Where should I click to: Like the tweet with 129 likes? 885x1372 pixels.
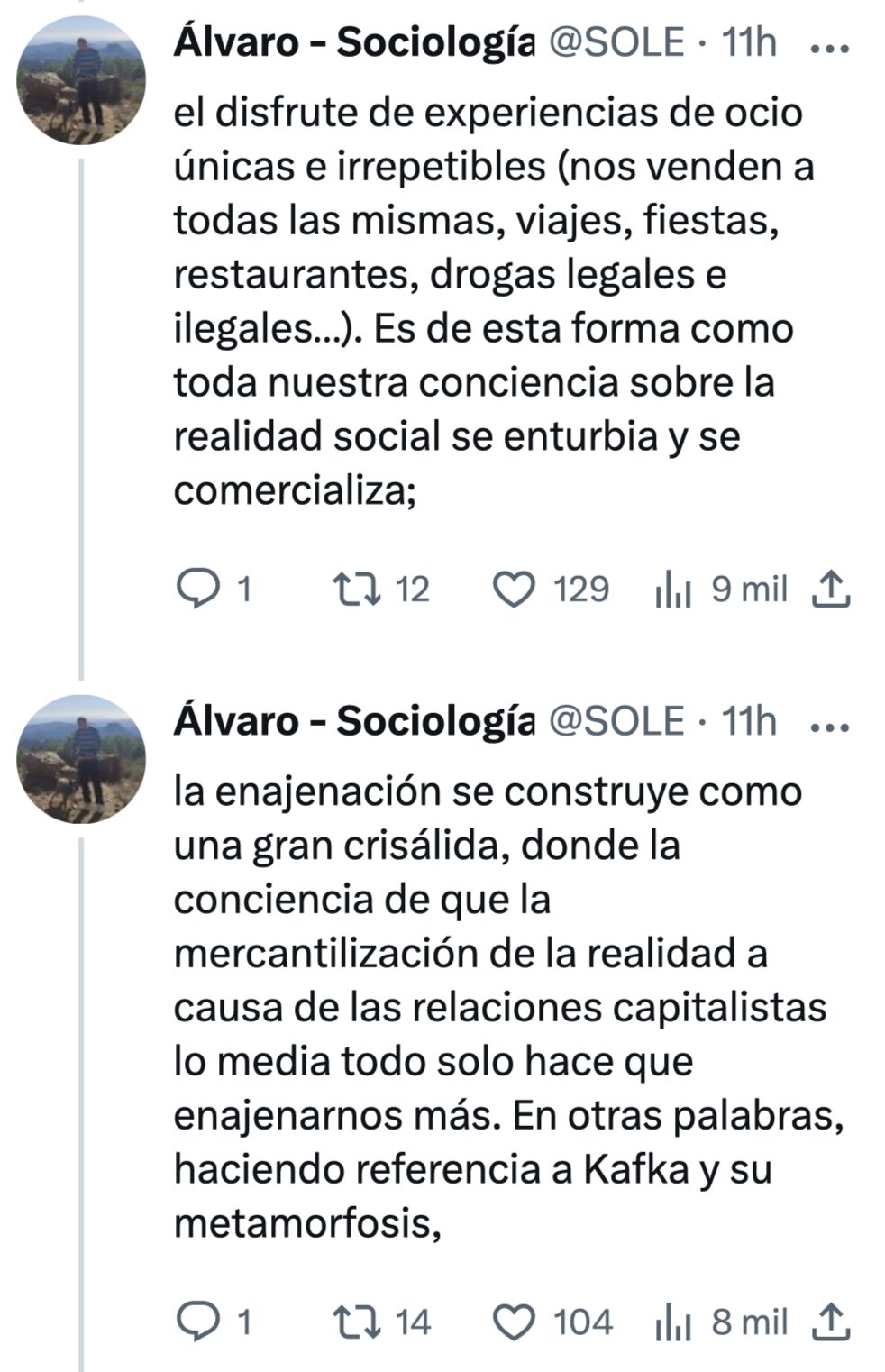click(515, 590)
